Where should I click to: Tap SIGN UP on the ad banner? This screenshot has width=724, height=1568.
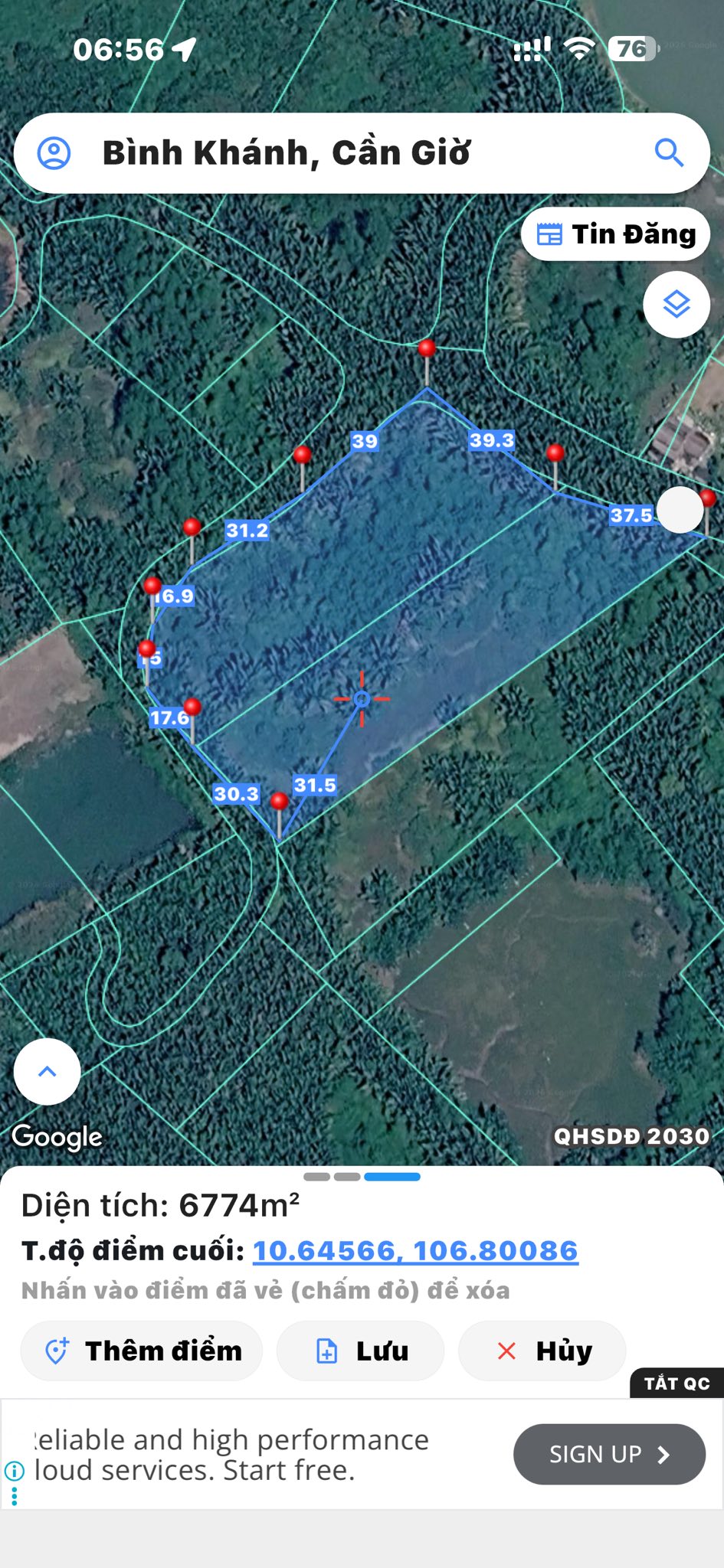point(609,1454)
